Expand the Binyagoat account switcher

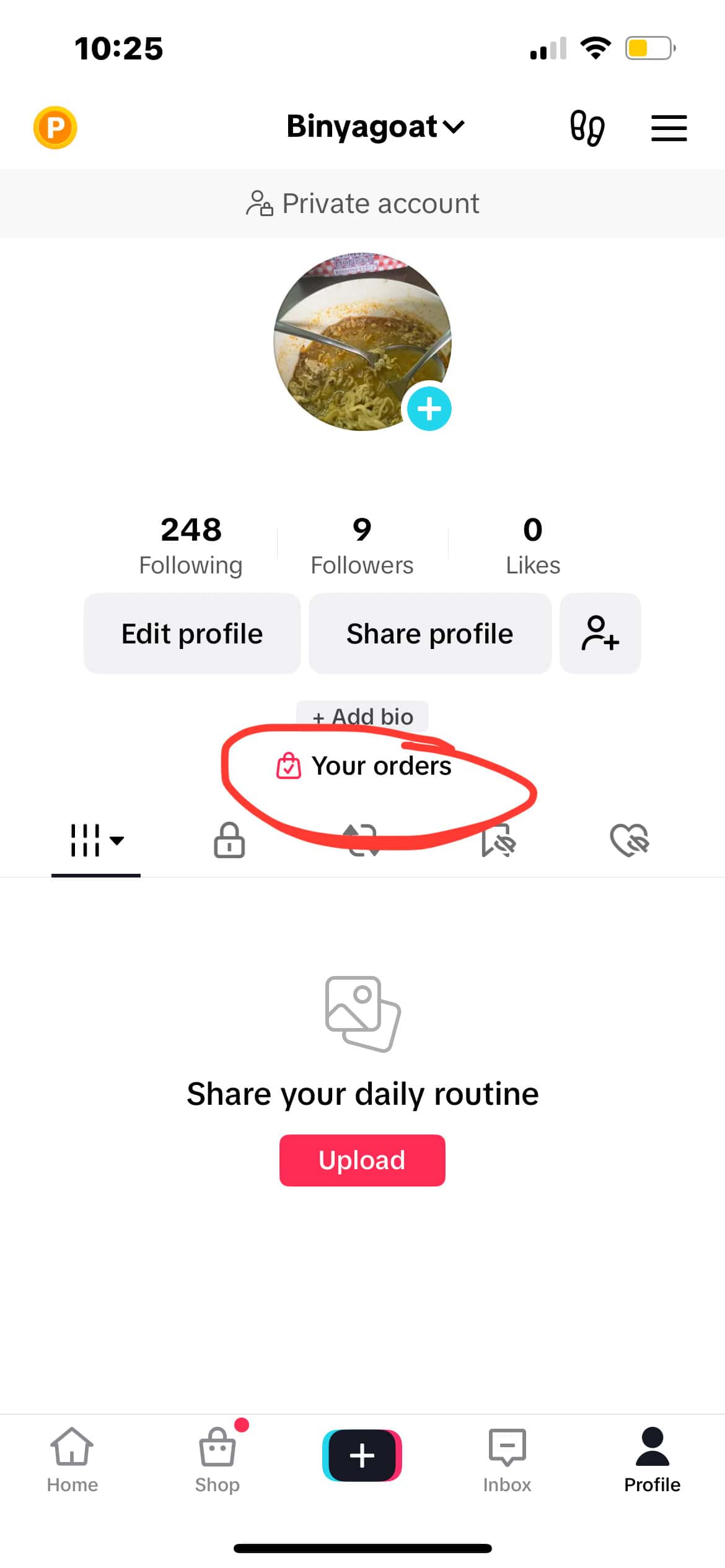click(x=375, y=127)
